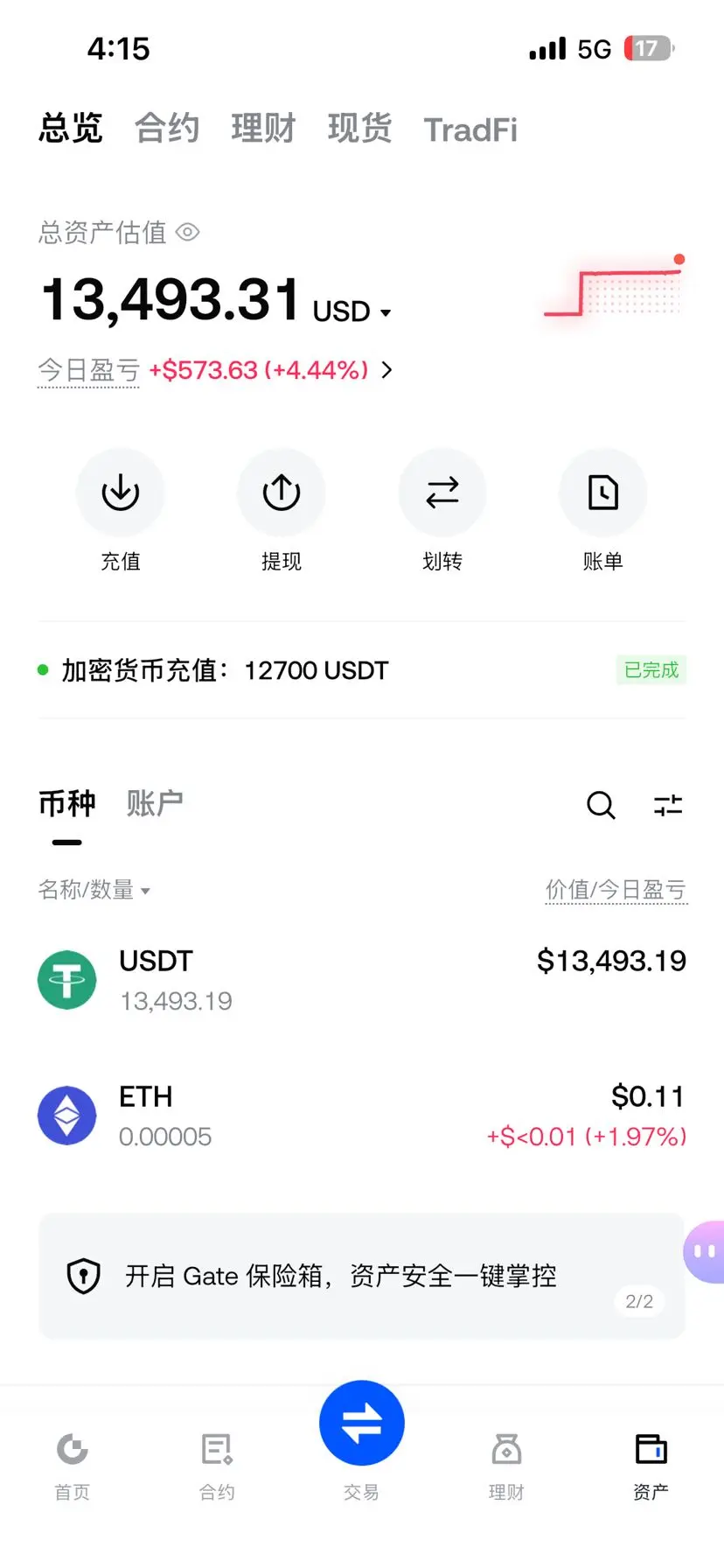Open the asset list filter settings
The width and height of the screenshot is (724, 1568).
pyautogui.click(x=668, y=805)
